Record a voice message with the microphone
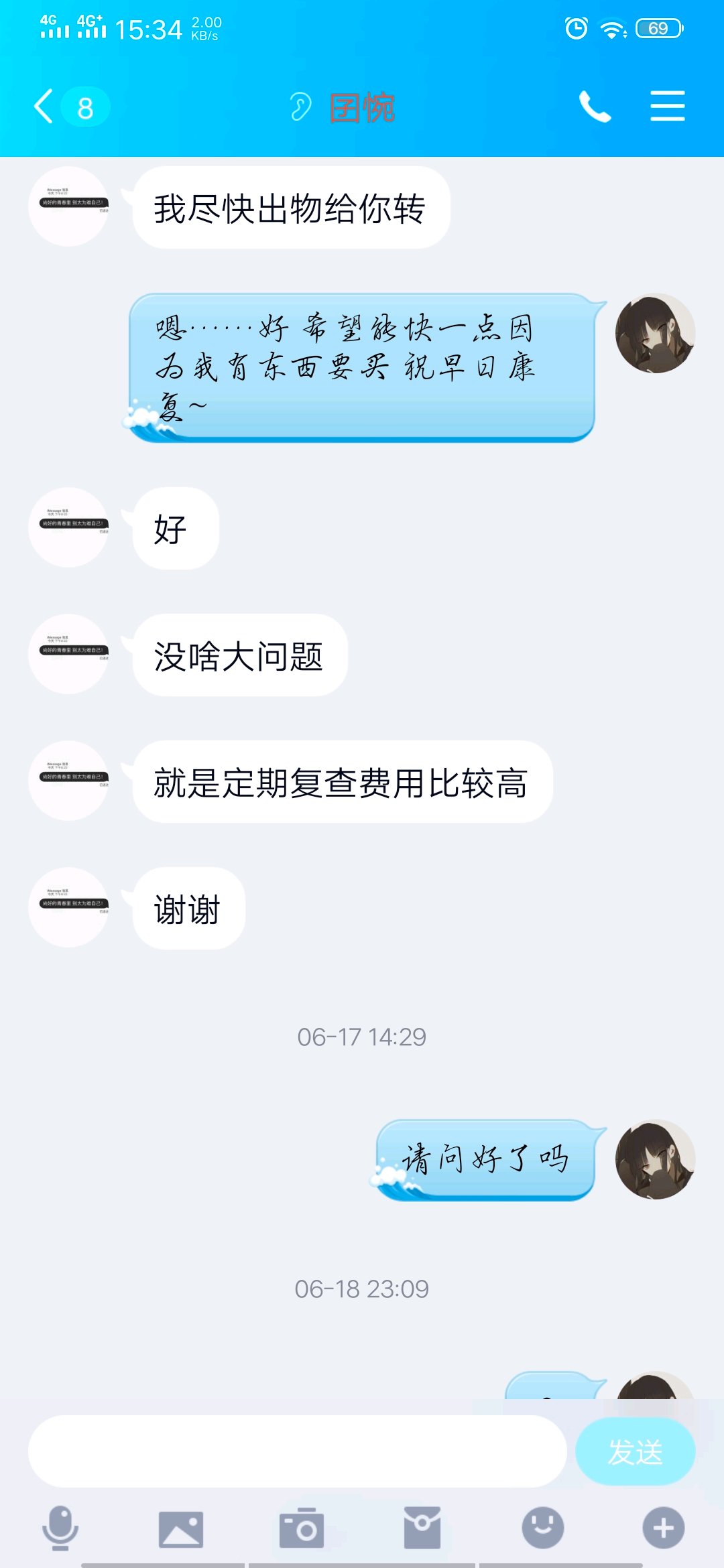 point(60,1528)
